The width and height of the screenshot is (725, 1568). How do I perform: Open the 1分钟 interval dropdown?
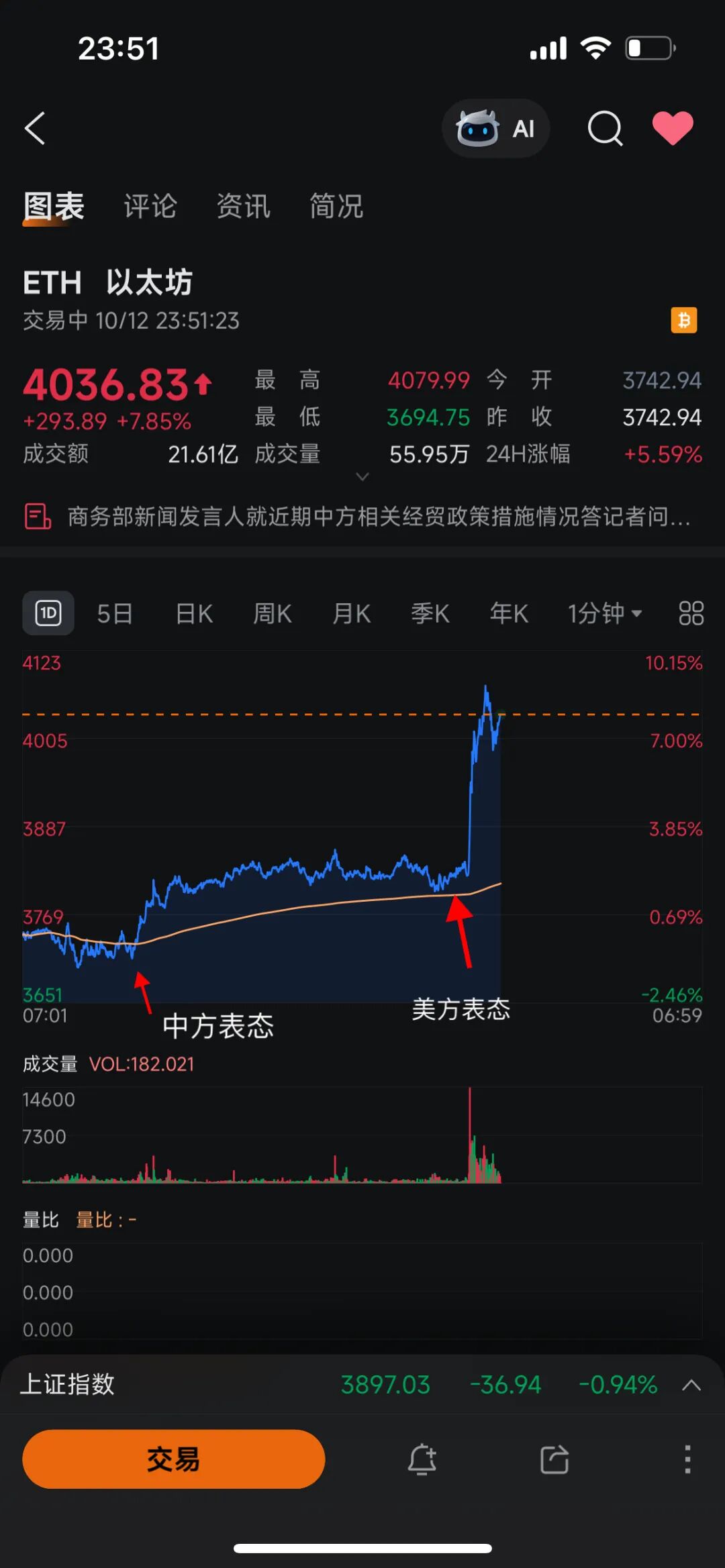(605, 613)
